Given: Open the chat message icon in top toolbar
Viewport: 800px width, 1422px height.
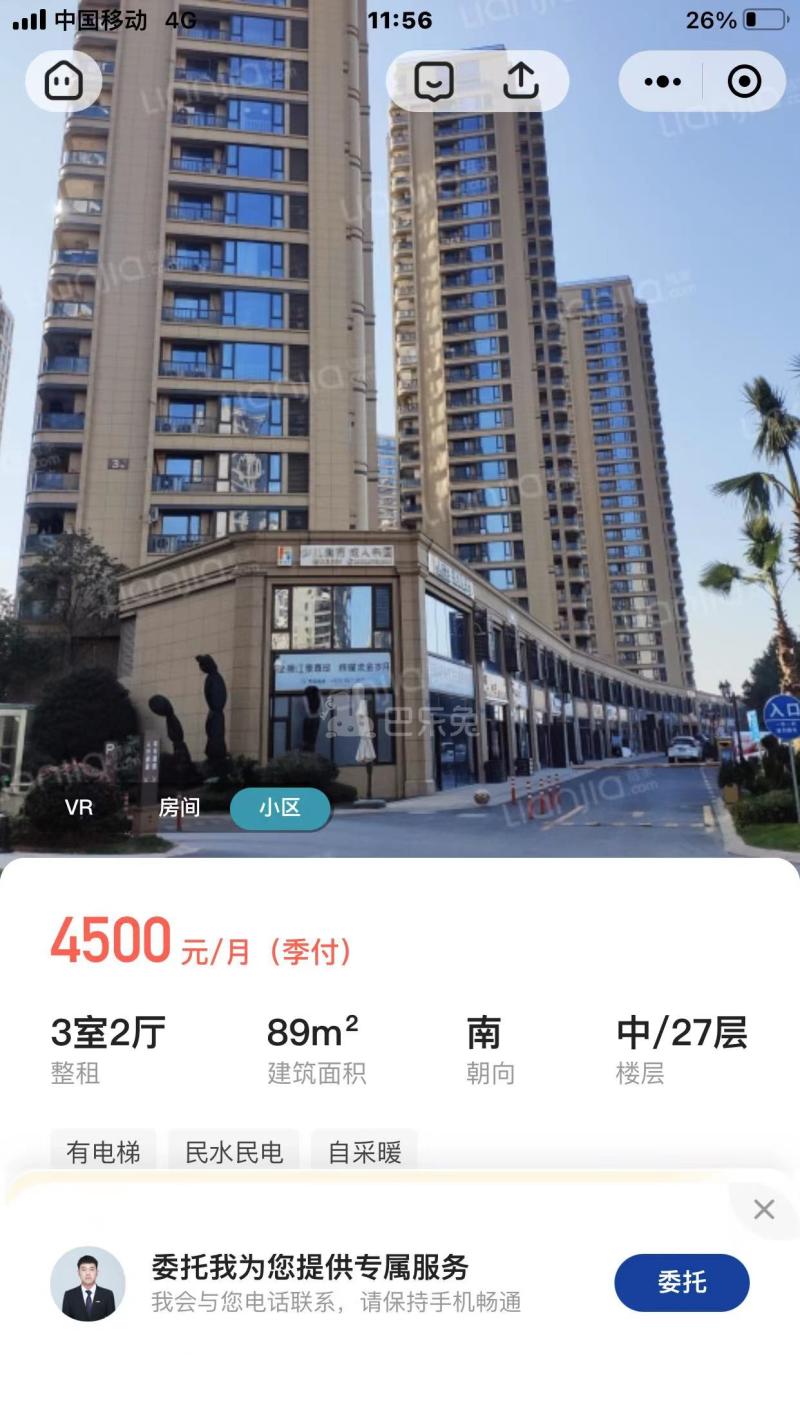Looking at the screenshot, I should click(x=432, y=80).
